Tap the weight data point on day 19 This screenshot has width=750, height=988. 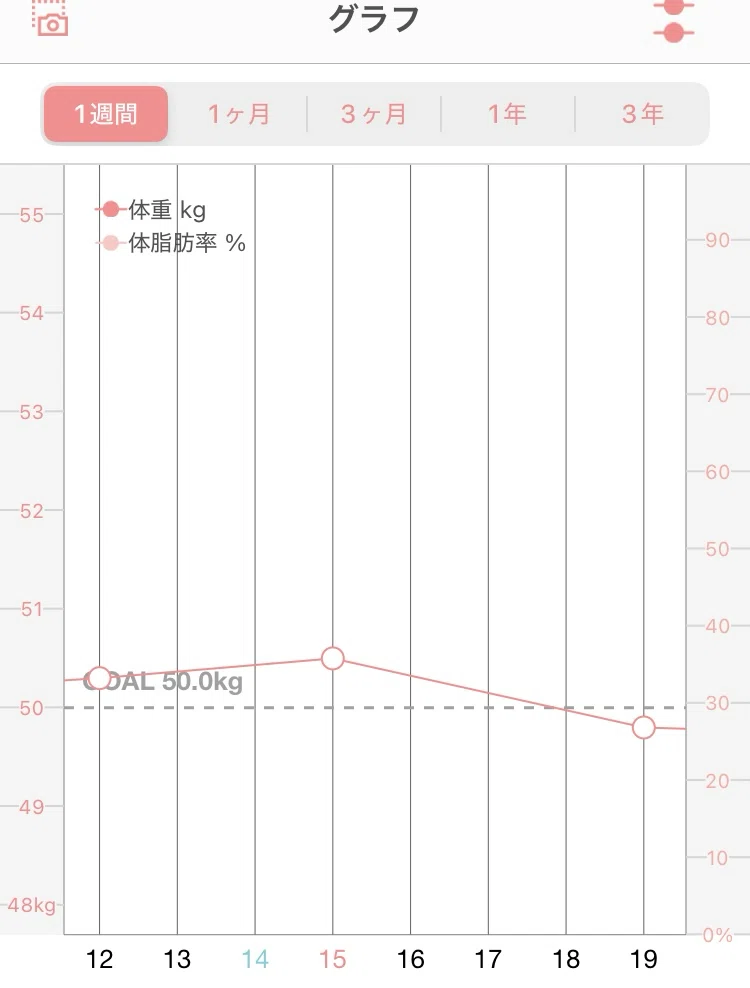(643, 727)
